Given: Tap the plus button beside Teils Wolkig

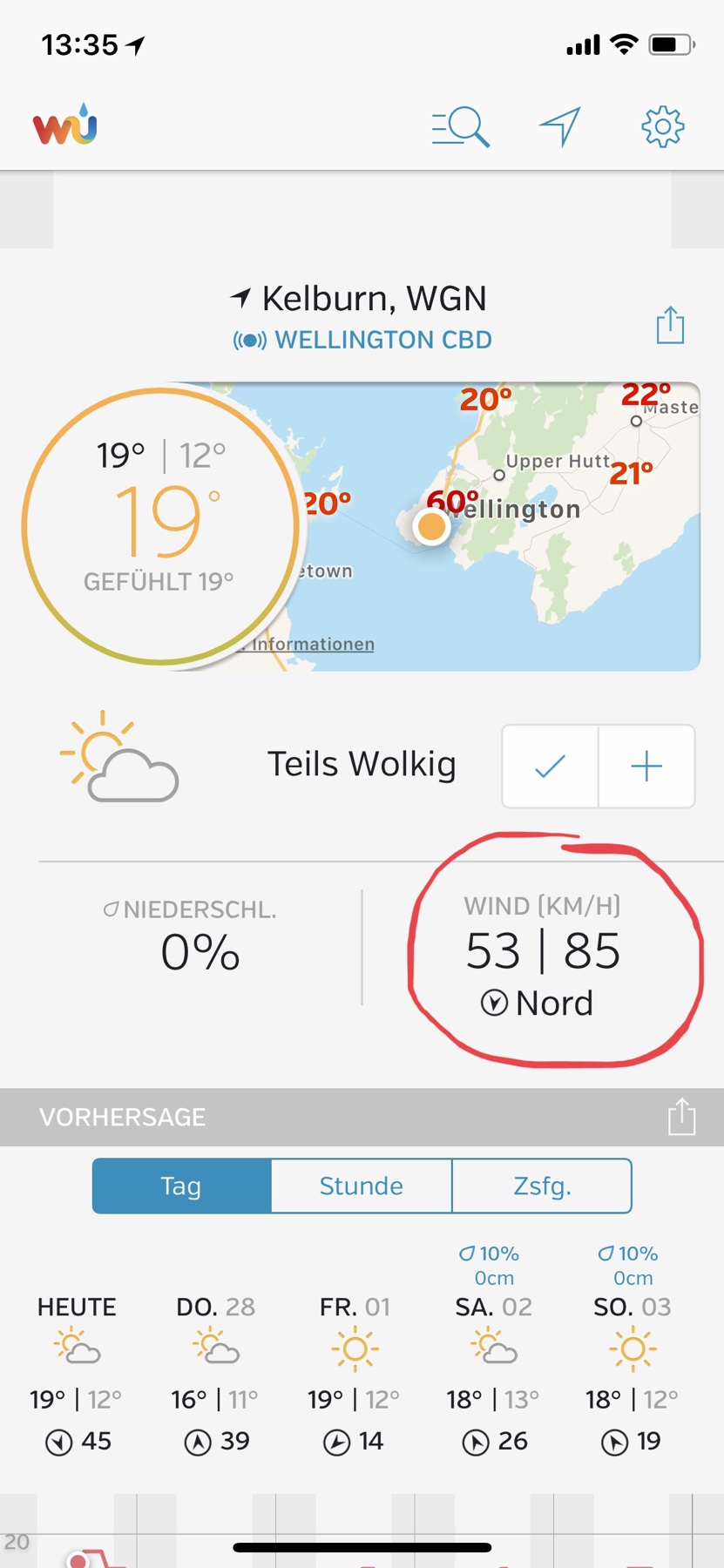Looking at the screenshot, I should click(x=646, y=767).
